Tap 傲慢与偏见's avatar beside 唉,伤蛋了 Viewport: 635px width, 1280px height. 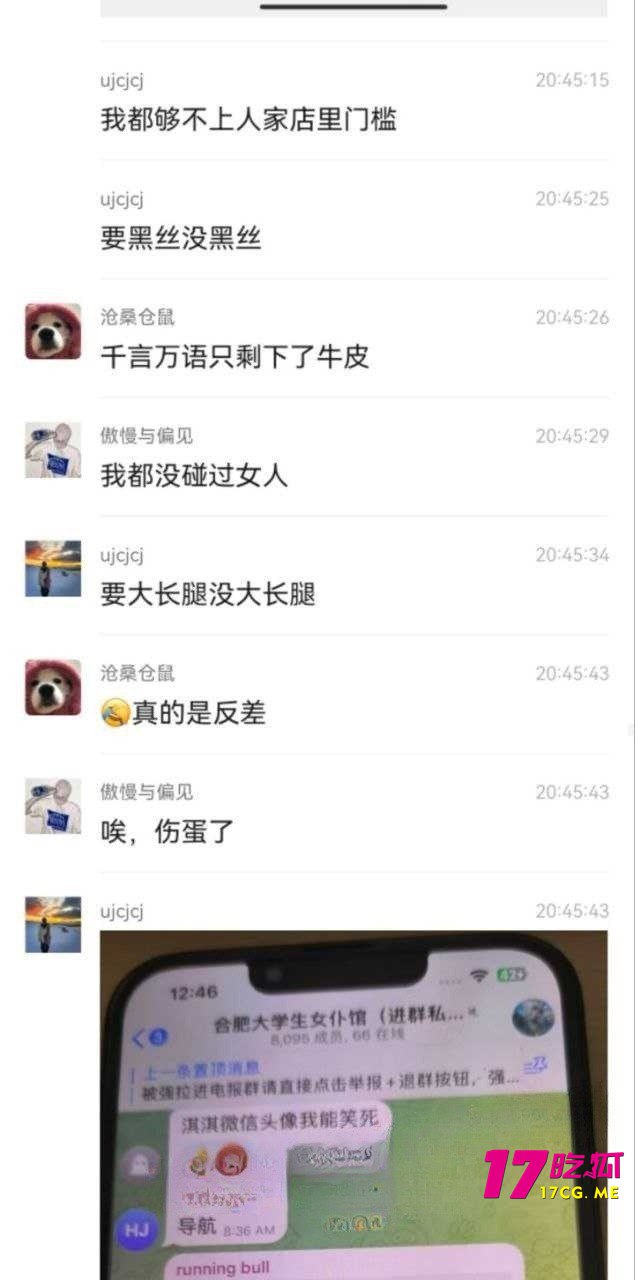click(x=53, y=806)
